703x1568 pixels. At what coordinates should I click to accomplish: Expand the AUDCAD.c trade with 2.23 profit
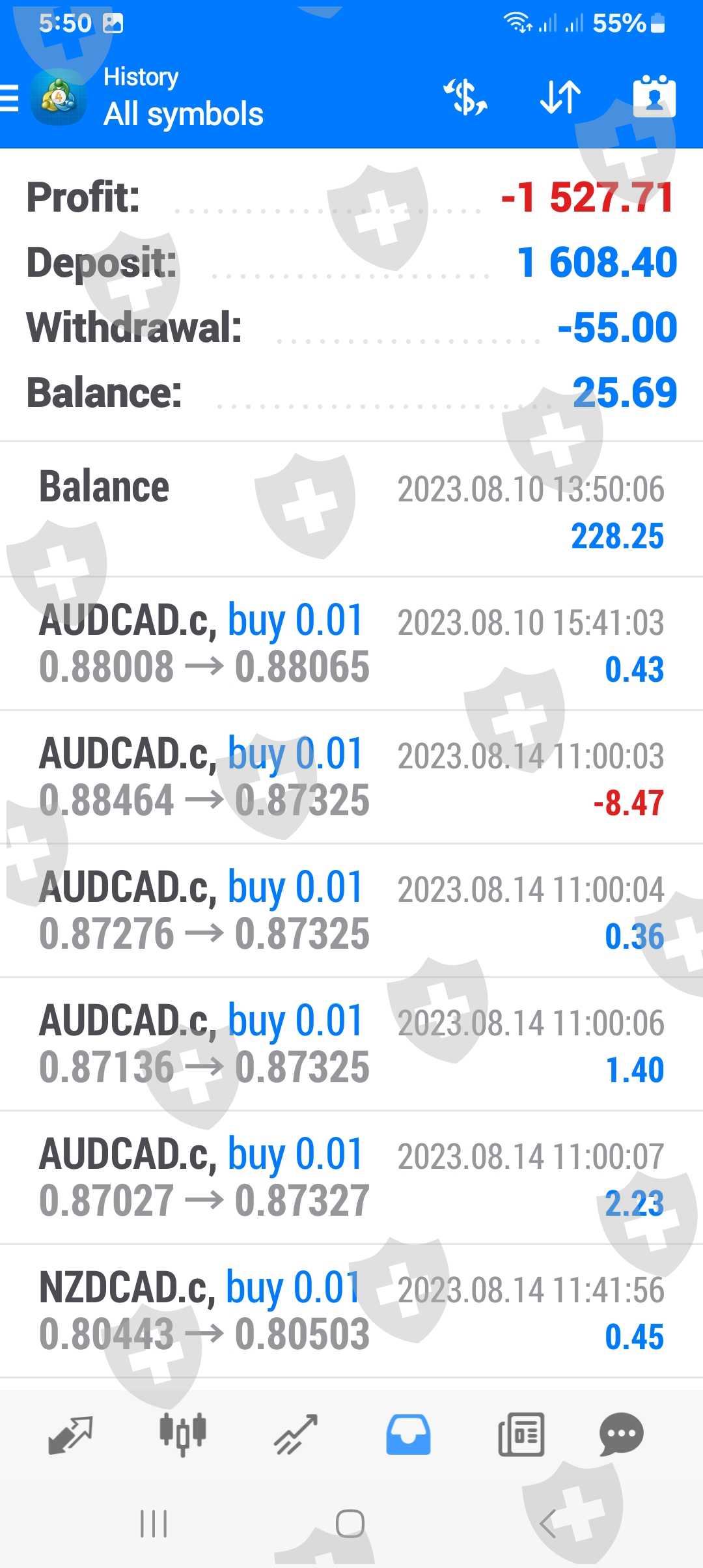tap(351, 1178)
